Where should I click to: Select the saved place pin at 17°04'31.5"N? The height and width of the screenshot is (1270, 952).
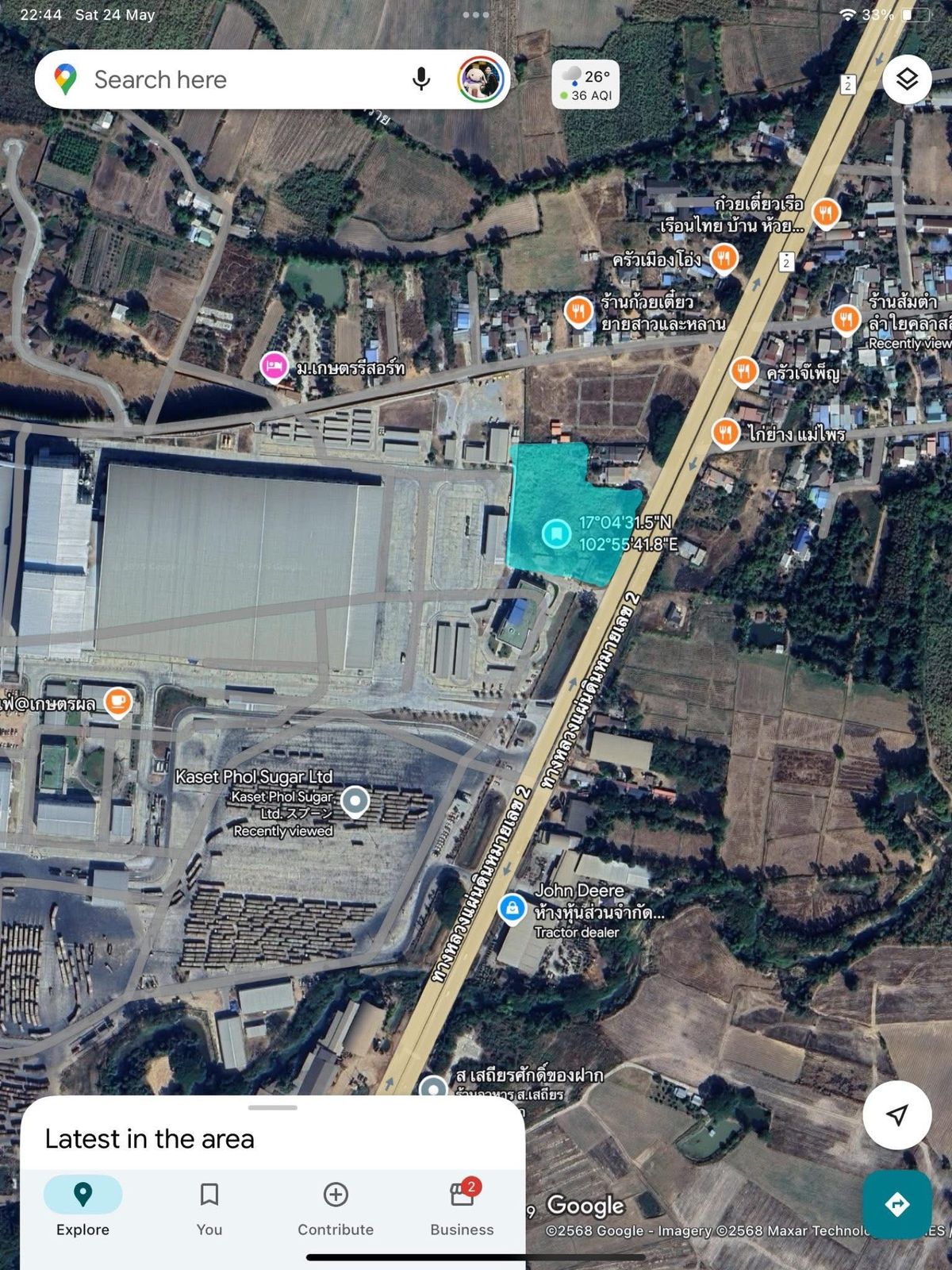[557, 533]
